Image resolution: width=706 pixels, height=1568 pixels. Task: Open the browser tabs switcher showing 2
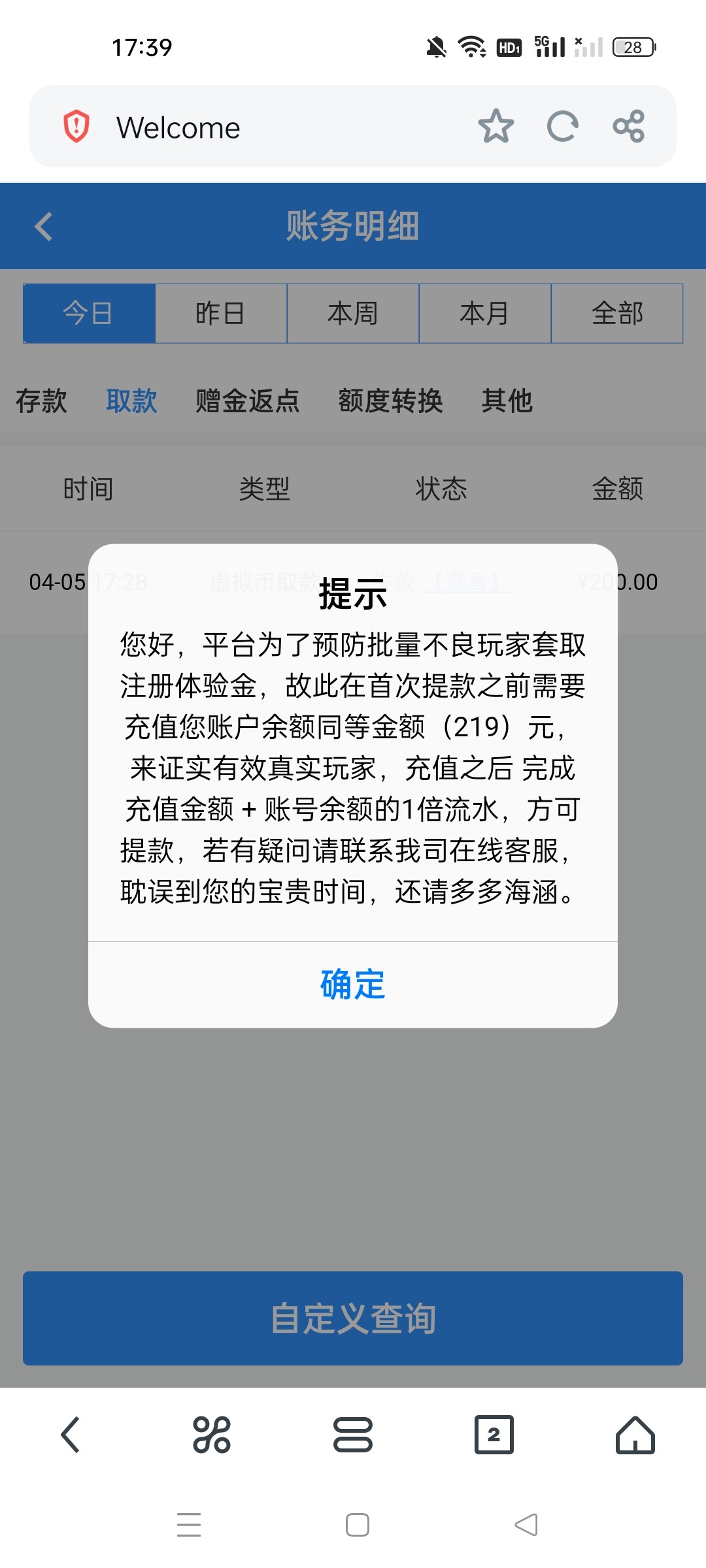click(494, 1435)
